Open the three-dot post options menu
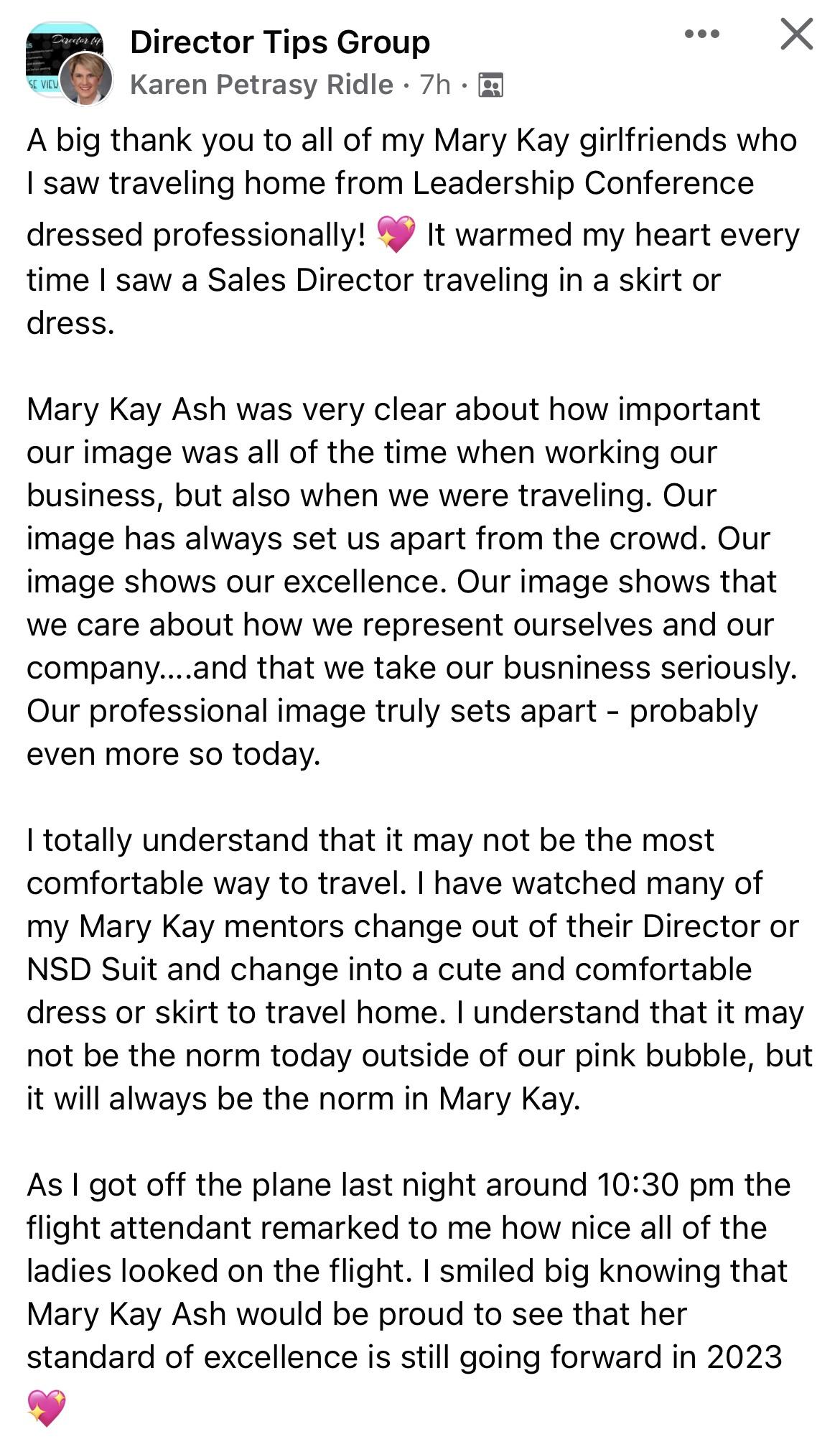This screenshot has height=1452, width=840. click(701, 34)
